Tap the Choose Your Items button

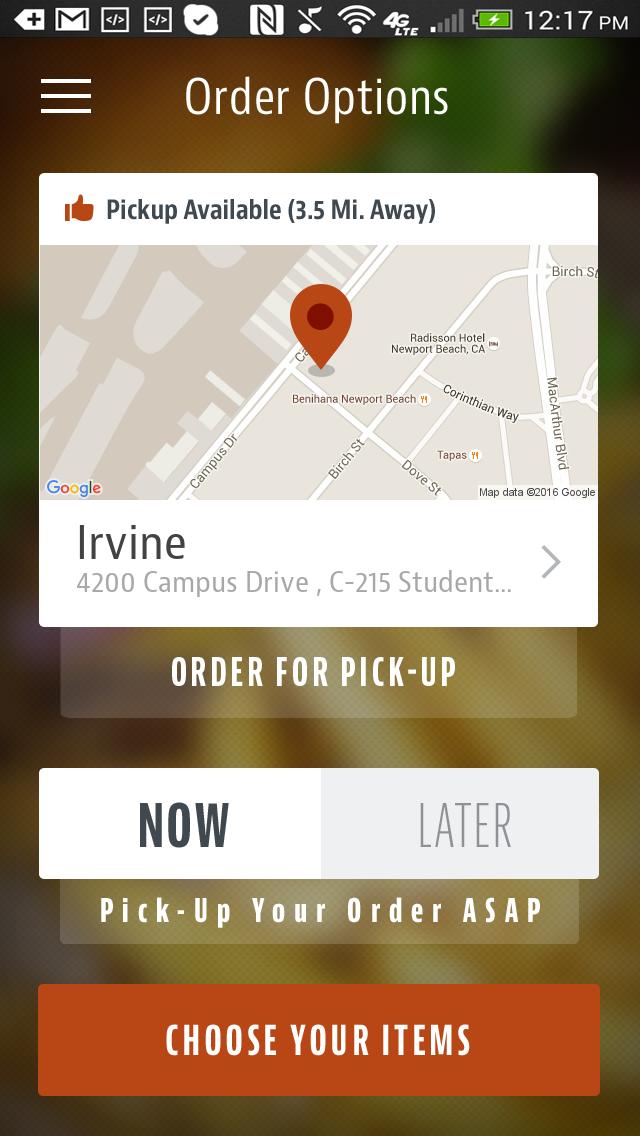point(318,1040)
